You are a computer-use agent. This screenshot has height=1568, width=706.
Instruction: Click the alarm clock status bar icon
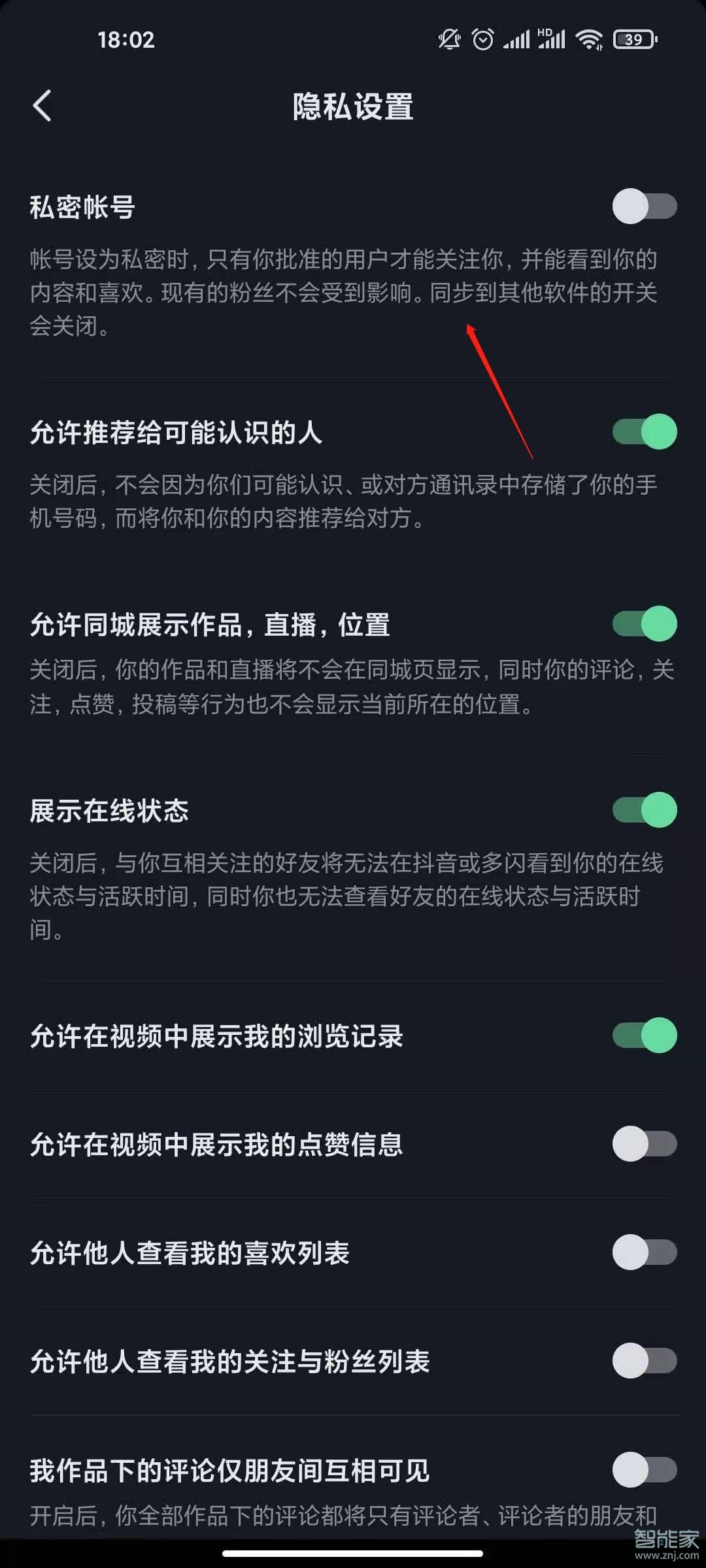(x=482, y=40)
